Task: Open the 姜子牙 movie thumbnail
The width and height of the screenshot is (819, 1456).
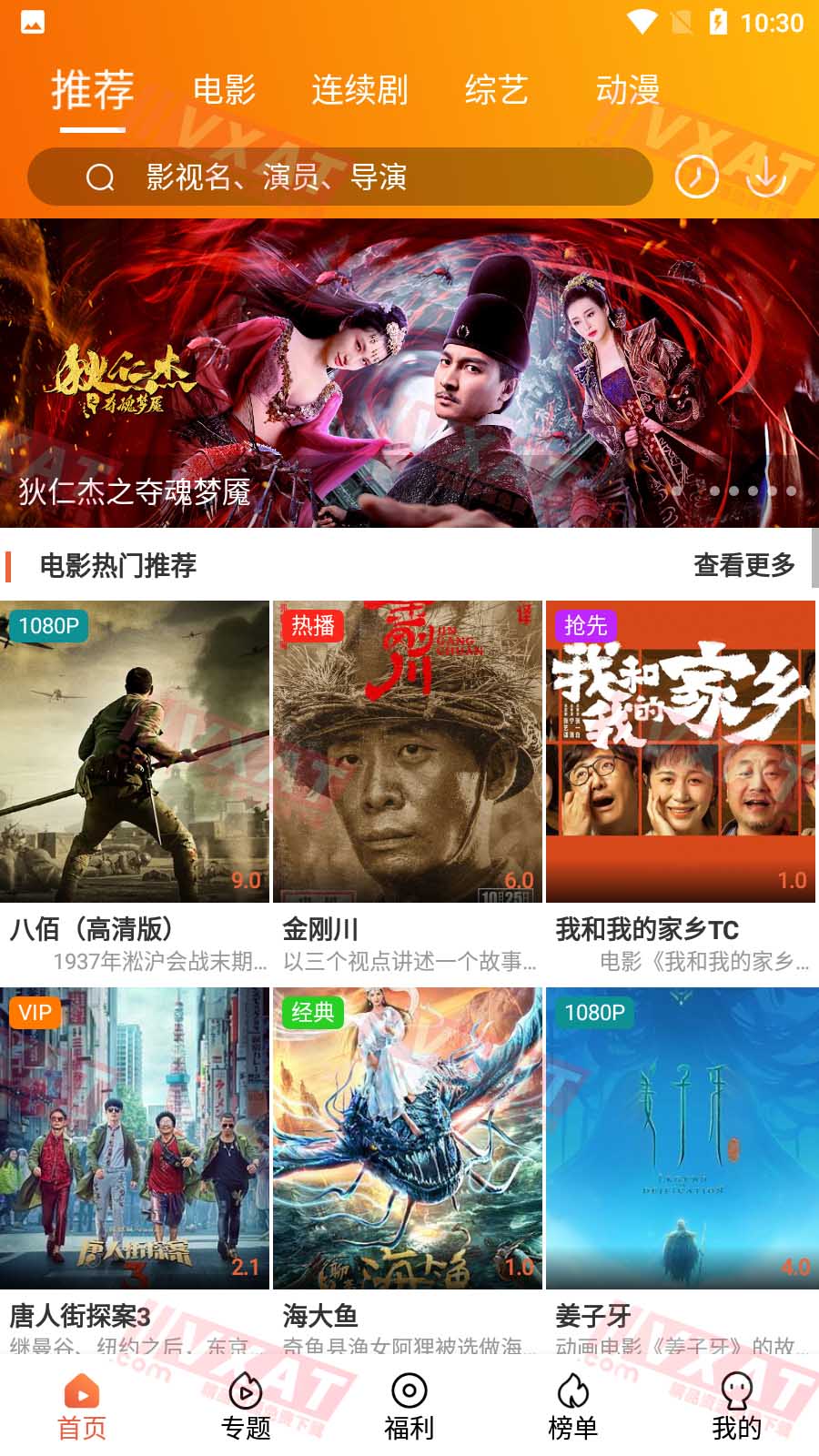Action: 682,1136
